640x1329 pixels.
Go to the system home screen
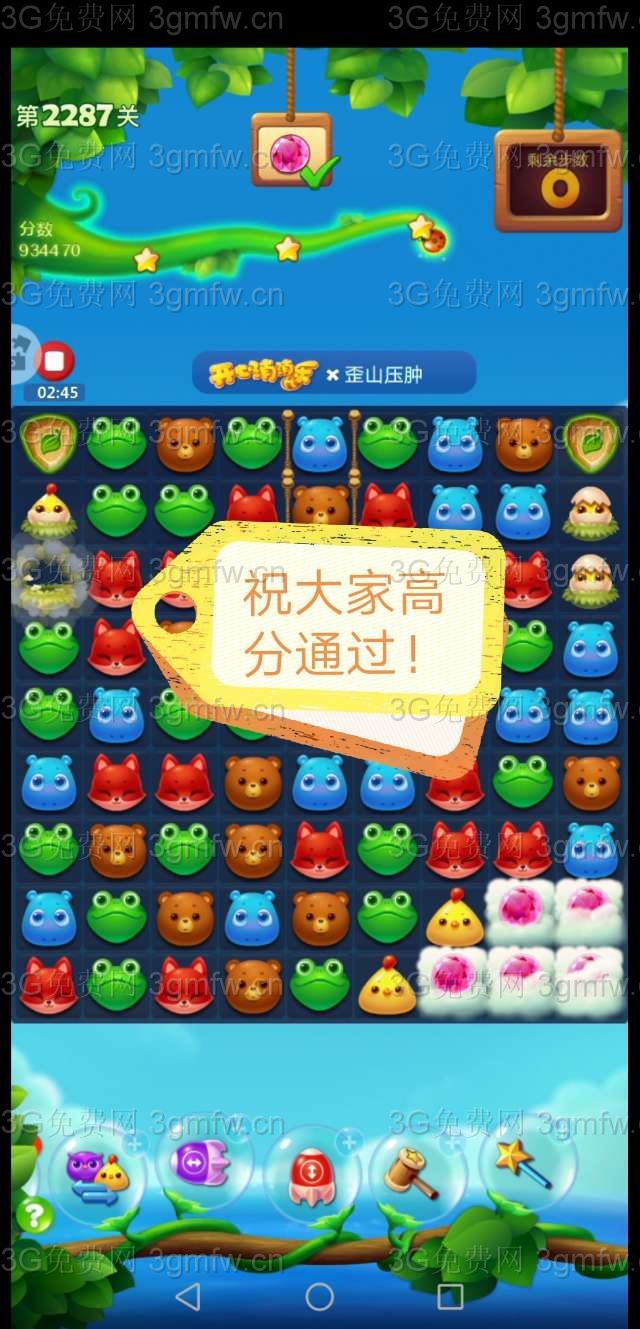pyautogui.click(x=319, y=1297)
